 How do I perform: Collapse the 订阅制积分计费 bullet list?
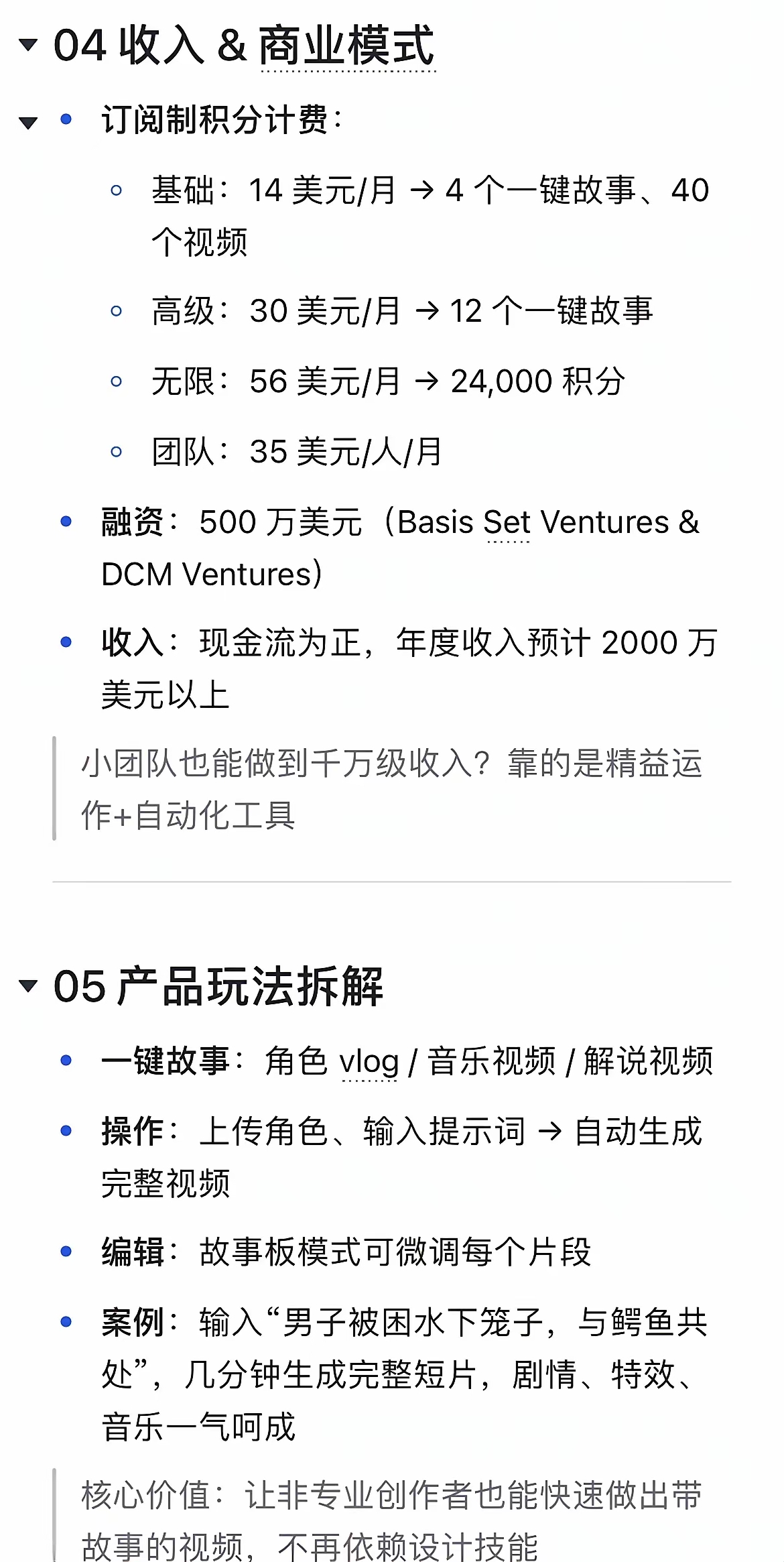[x=28, y=123]
